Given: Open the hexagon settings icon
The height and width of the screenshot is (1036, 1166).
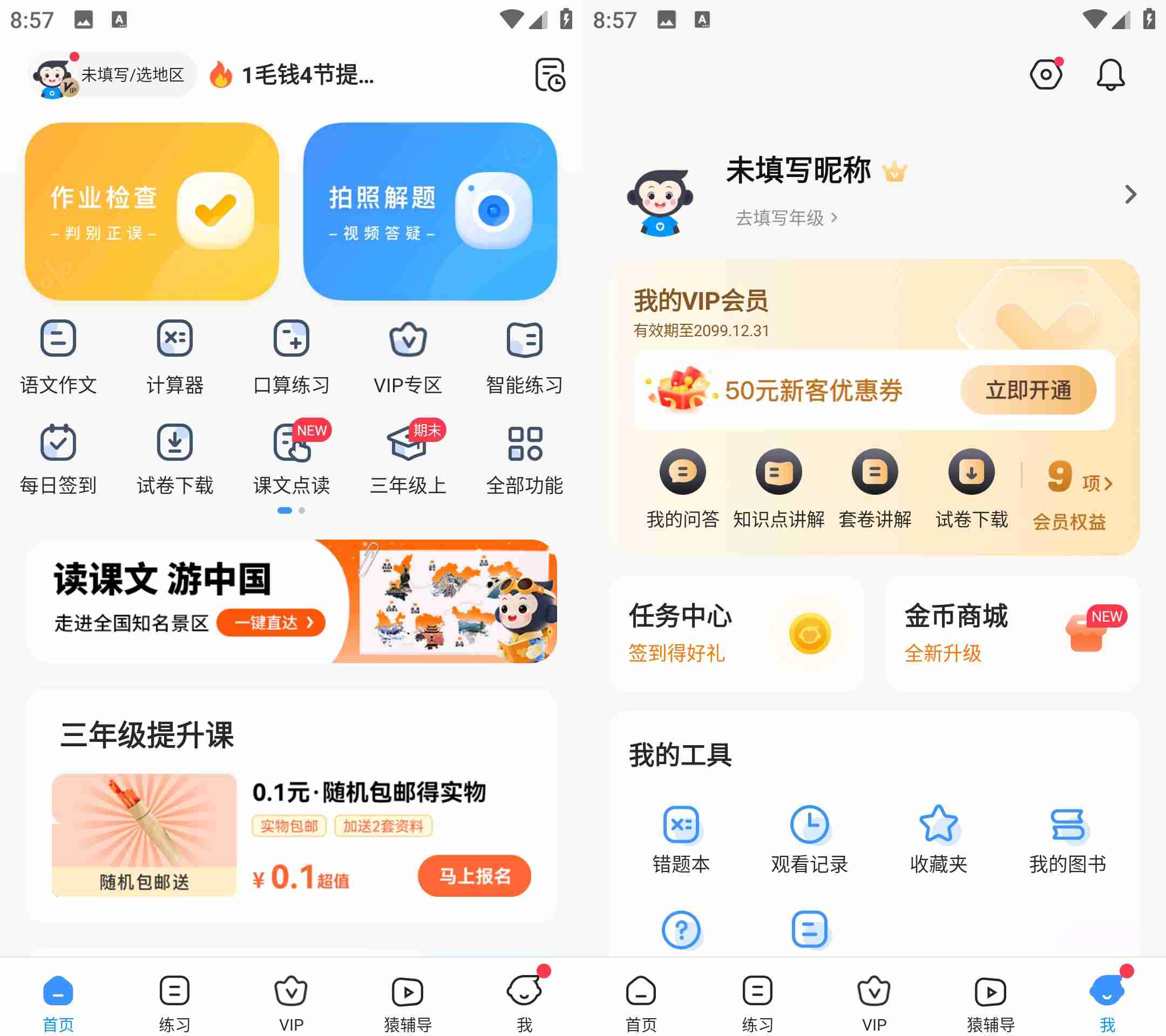Looking at the screenshot, I should (x=1046, y=74).
